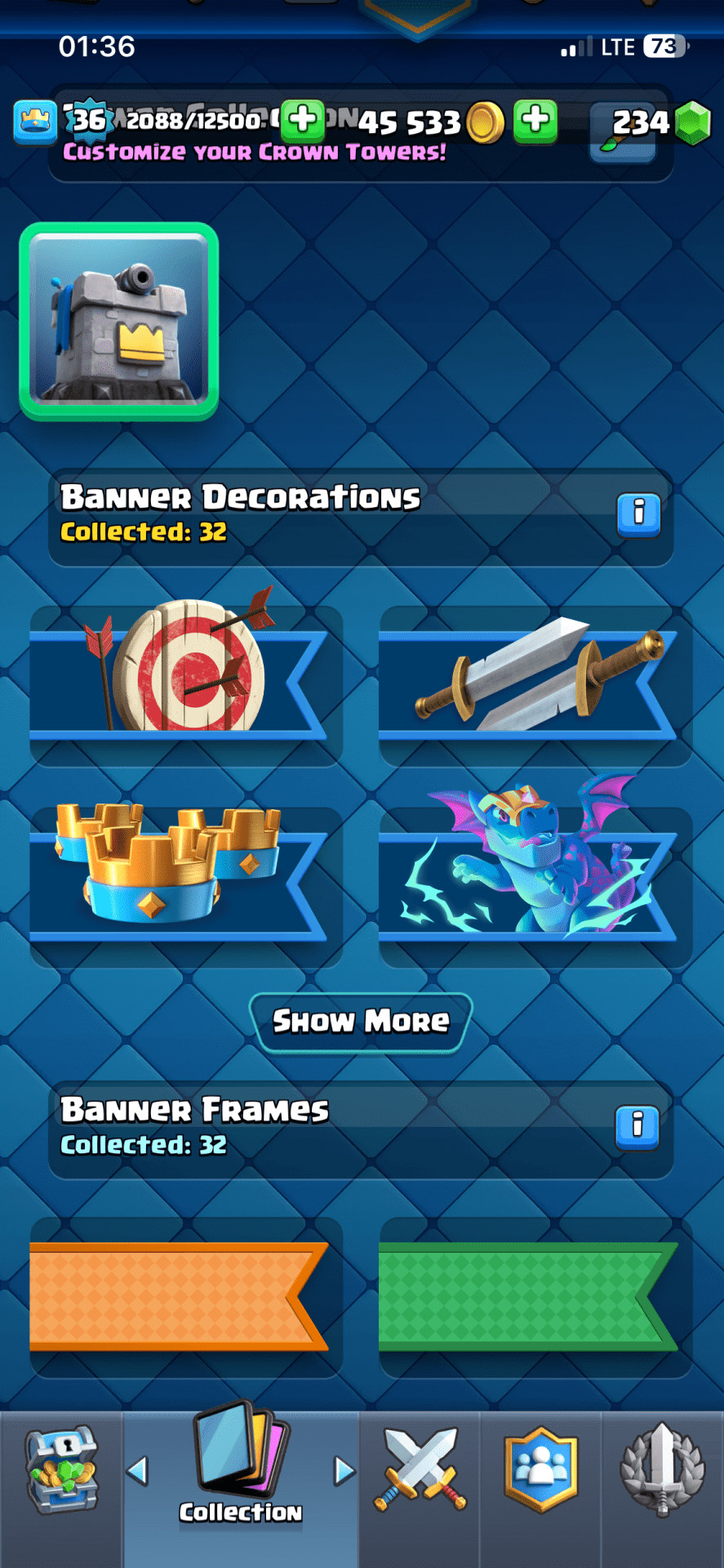Tap the green plus next to experience

tap(302, 120)
